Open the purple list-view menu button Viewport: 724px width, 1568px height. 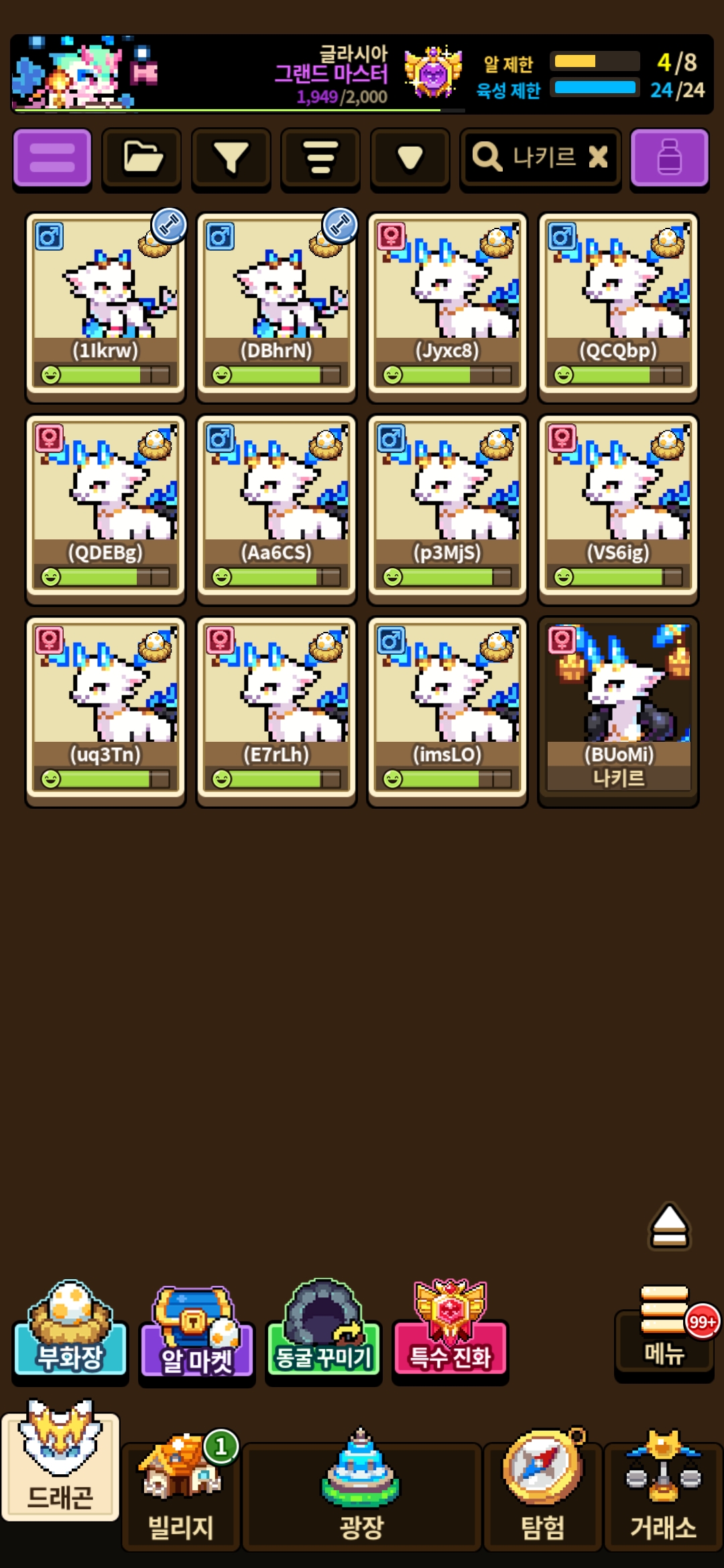click(52, 158)
